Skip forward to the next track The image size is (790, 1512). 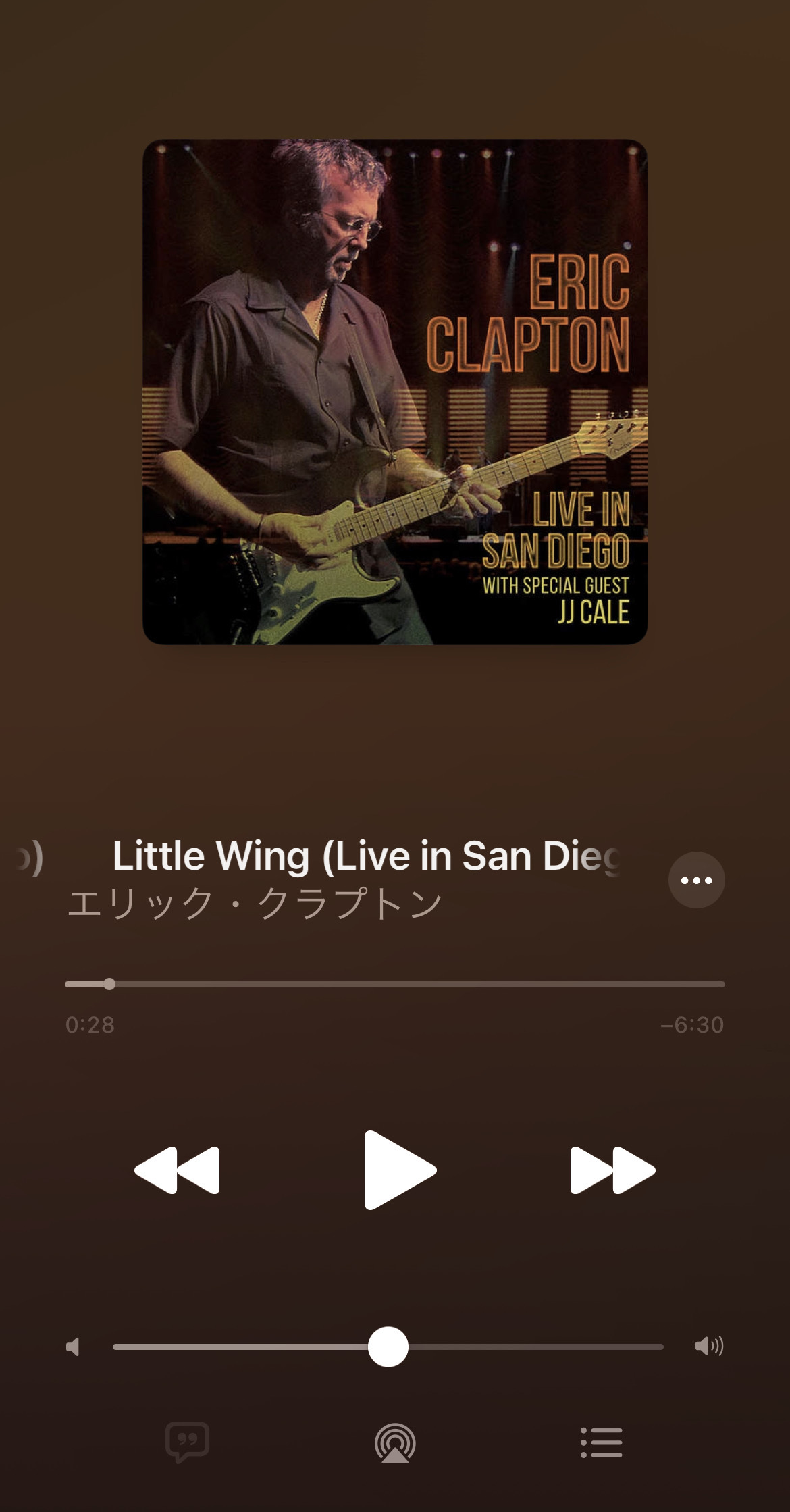[x=612, y=1170]
